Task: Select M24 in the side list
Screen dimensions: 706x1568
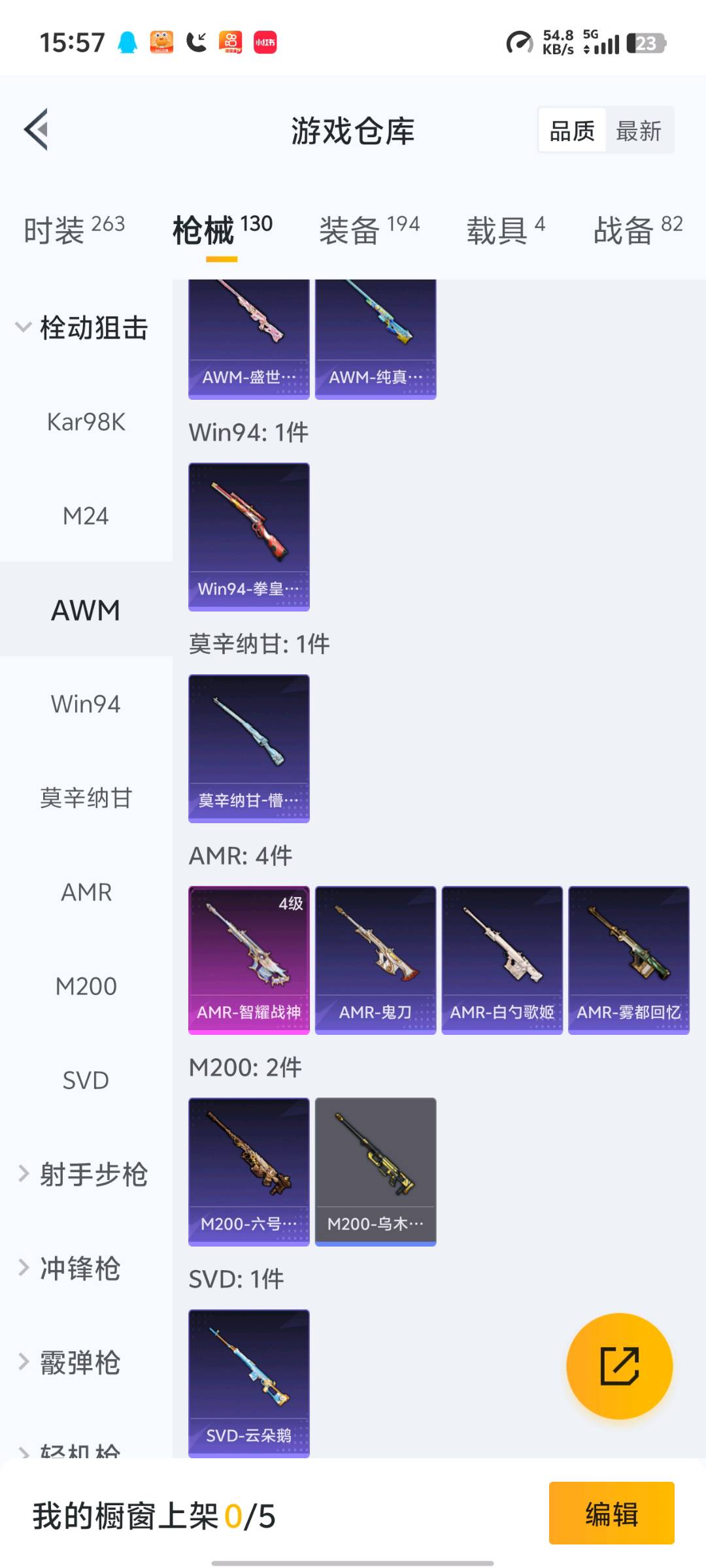Action: [86, 516]
